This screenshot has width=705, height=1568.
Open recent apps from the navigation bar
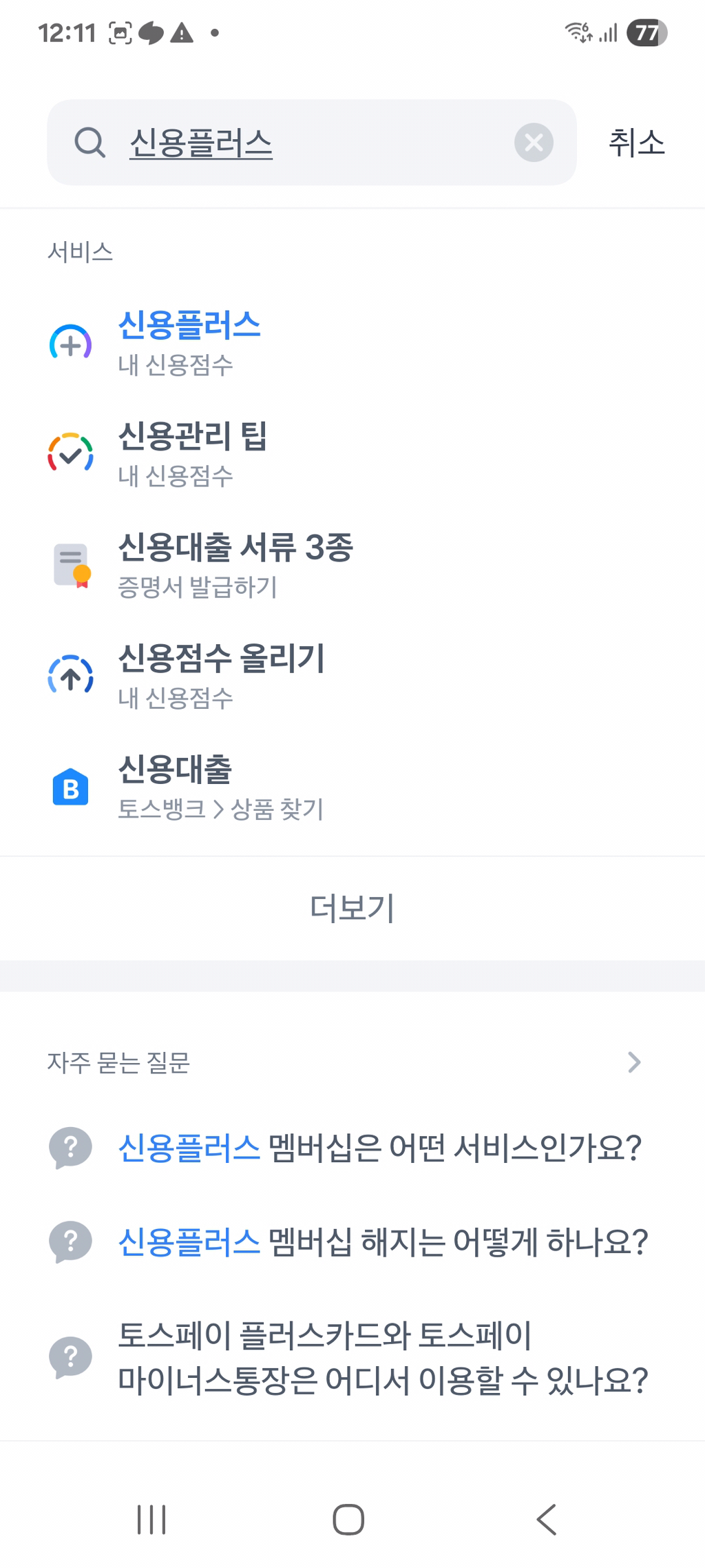click(x=151, y=1519)
